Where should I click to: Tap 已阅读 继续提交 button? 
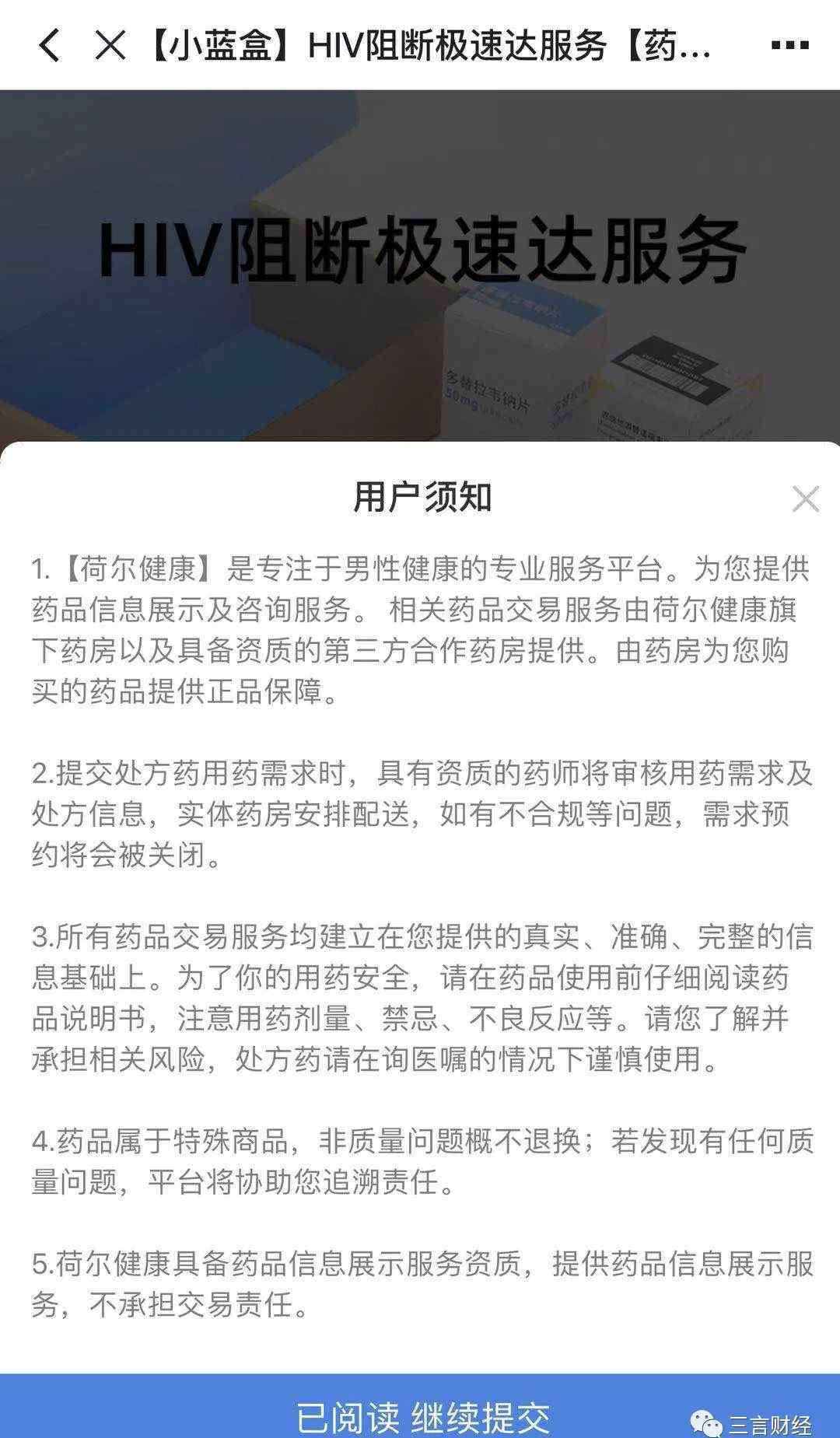click(420, 1405)
